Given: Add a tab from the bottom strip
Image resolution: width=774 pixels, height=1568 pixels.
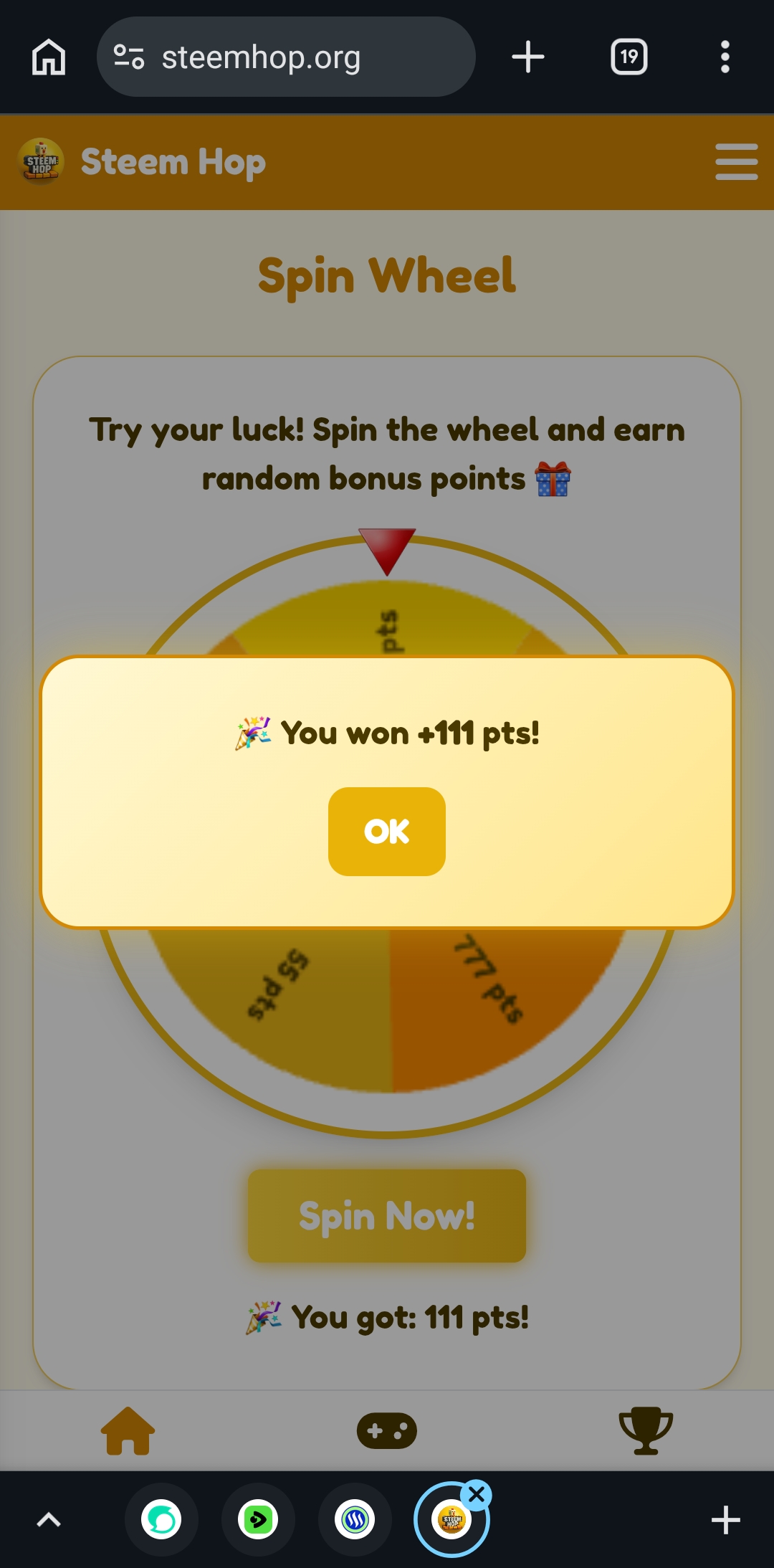Looking at the screenshot, I should tap(725, 1519).
